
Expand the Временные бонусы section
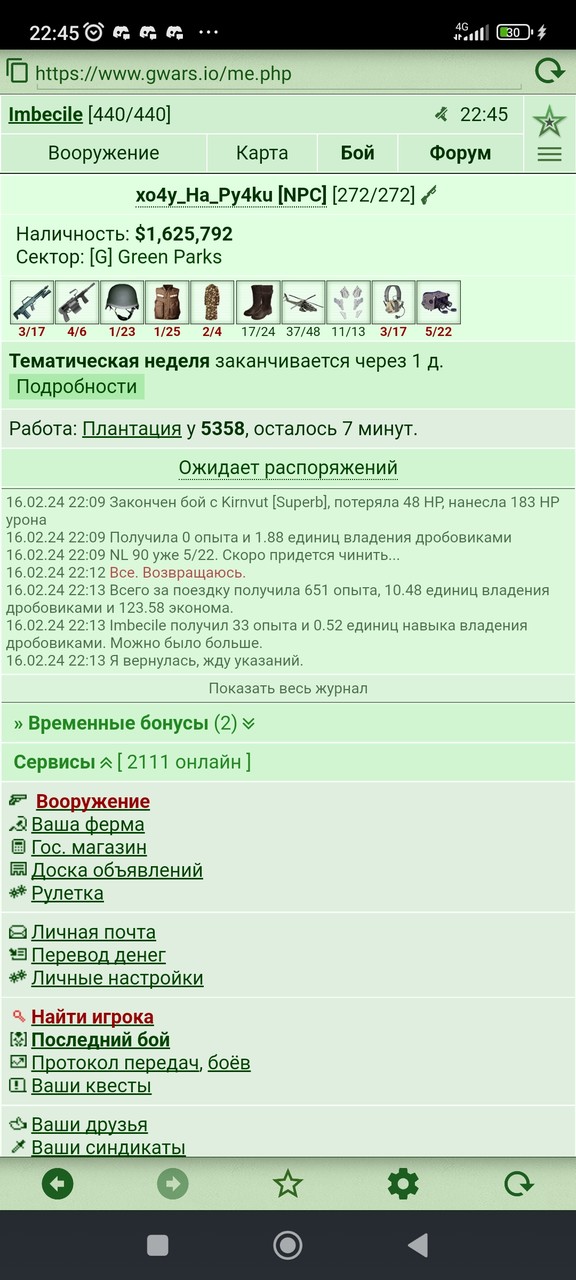pos(134,723)
